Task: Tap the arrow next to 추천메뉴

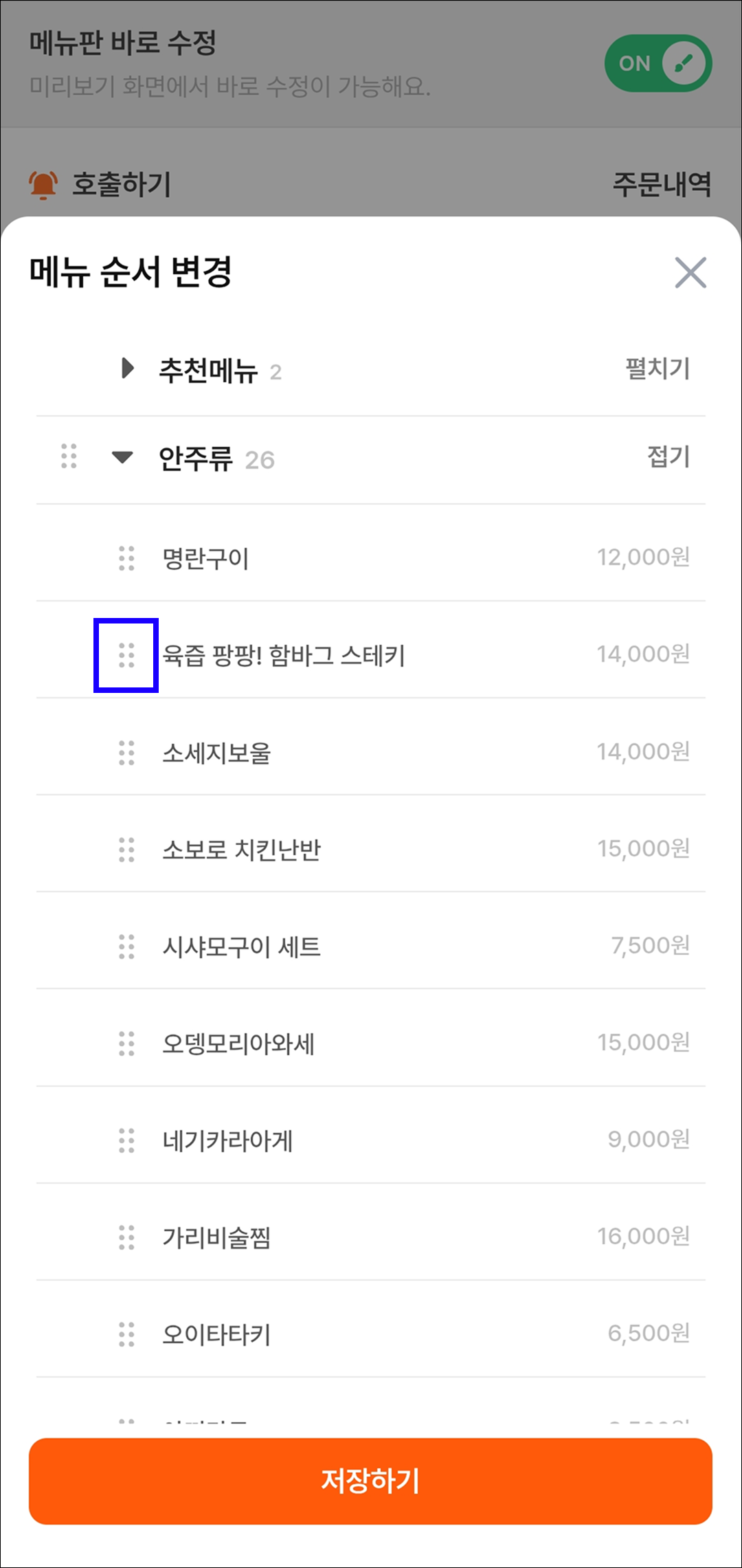Action: click(x=127, y=368)
